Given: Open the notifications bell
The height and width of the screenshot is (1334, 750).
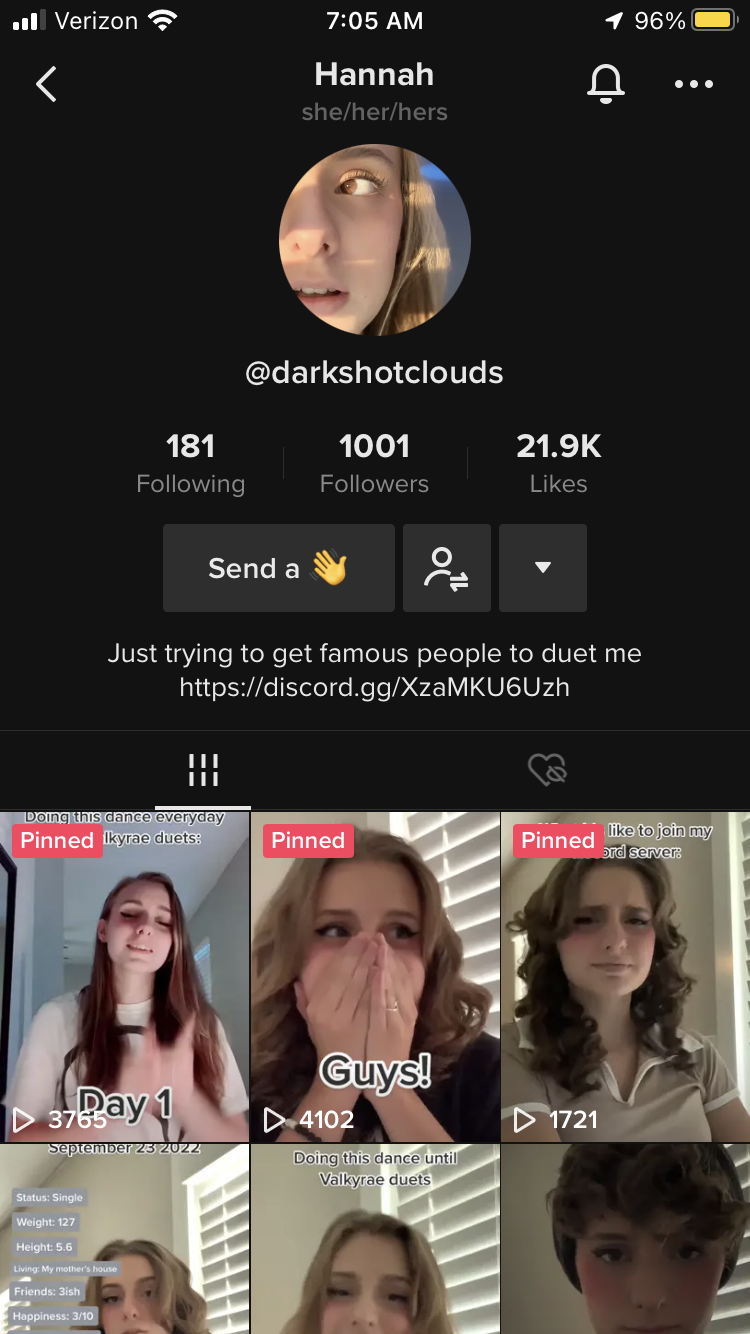Looking at the screenshot, I should click(x=605, y=84).
